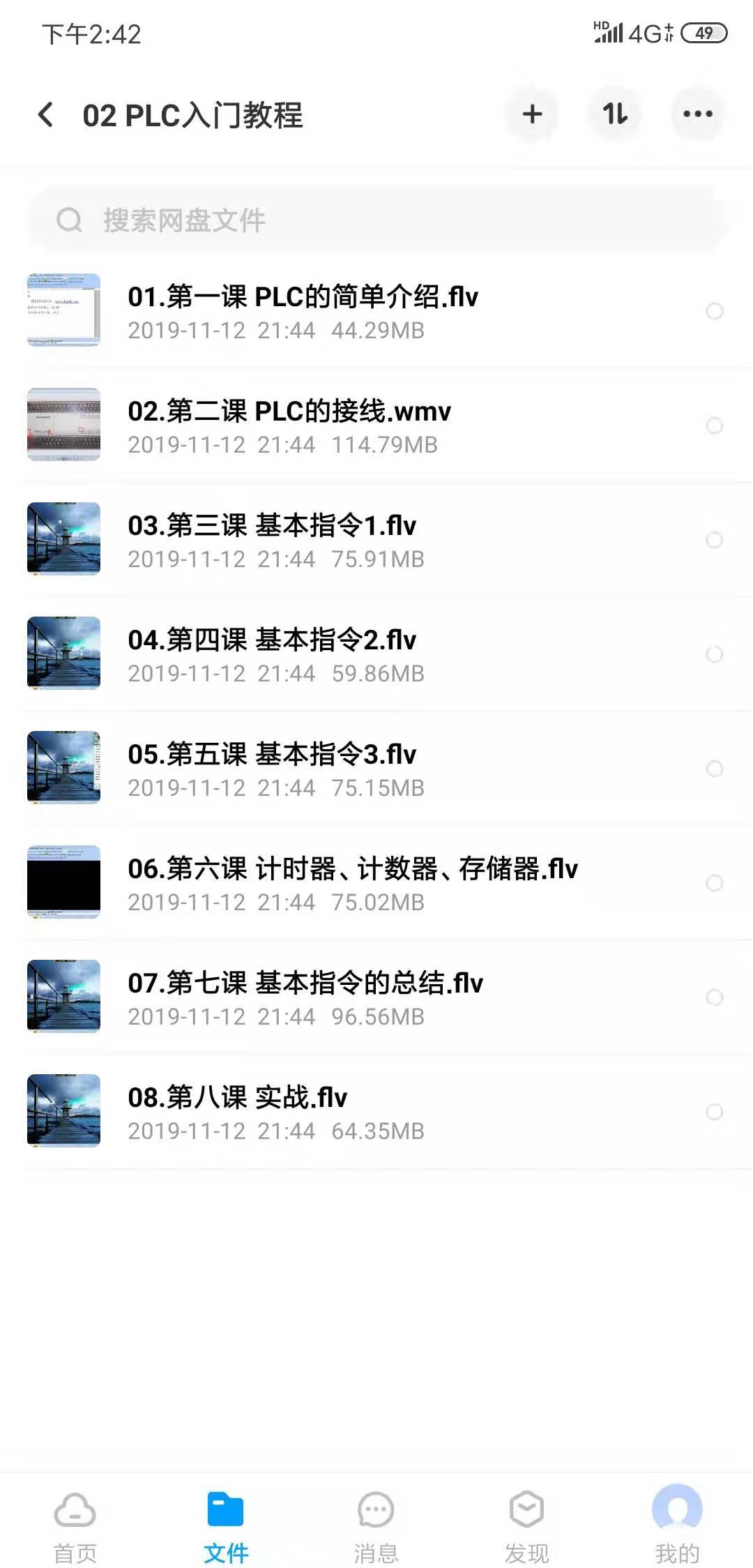This screenshot has width=753, height=1568.
Task: Open the sort order icon
Action: coord(615,114)
